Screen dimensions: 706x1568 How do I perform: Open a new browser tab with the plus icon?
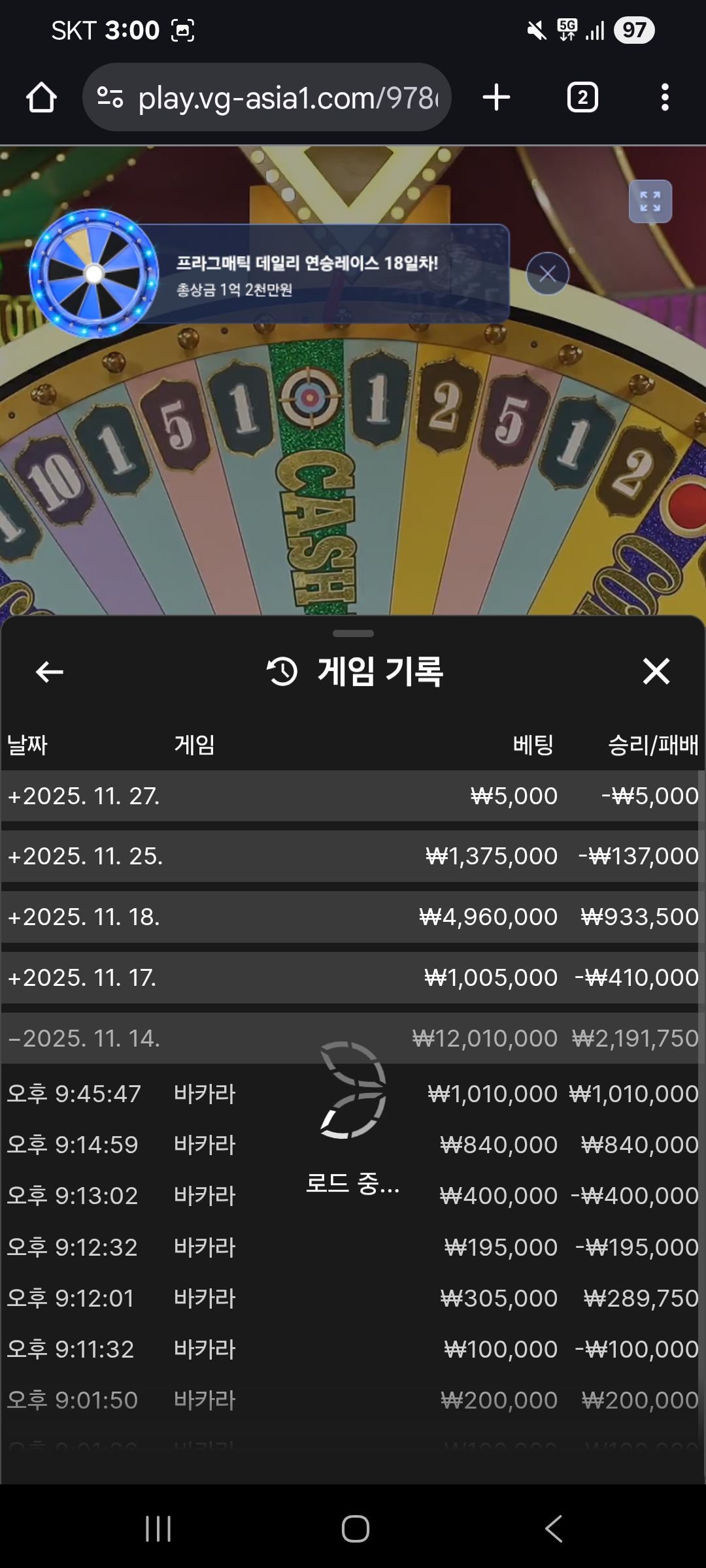click(497, 97)
